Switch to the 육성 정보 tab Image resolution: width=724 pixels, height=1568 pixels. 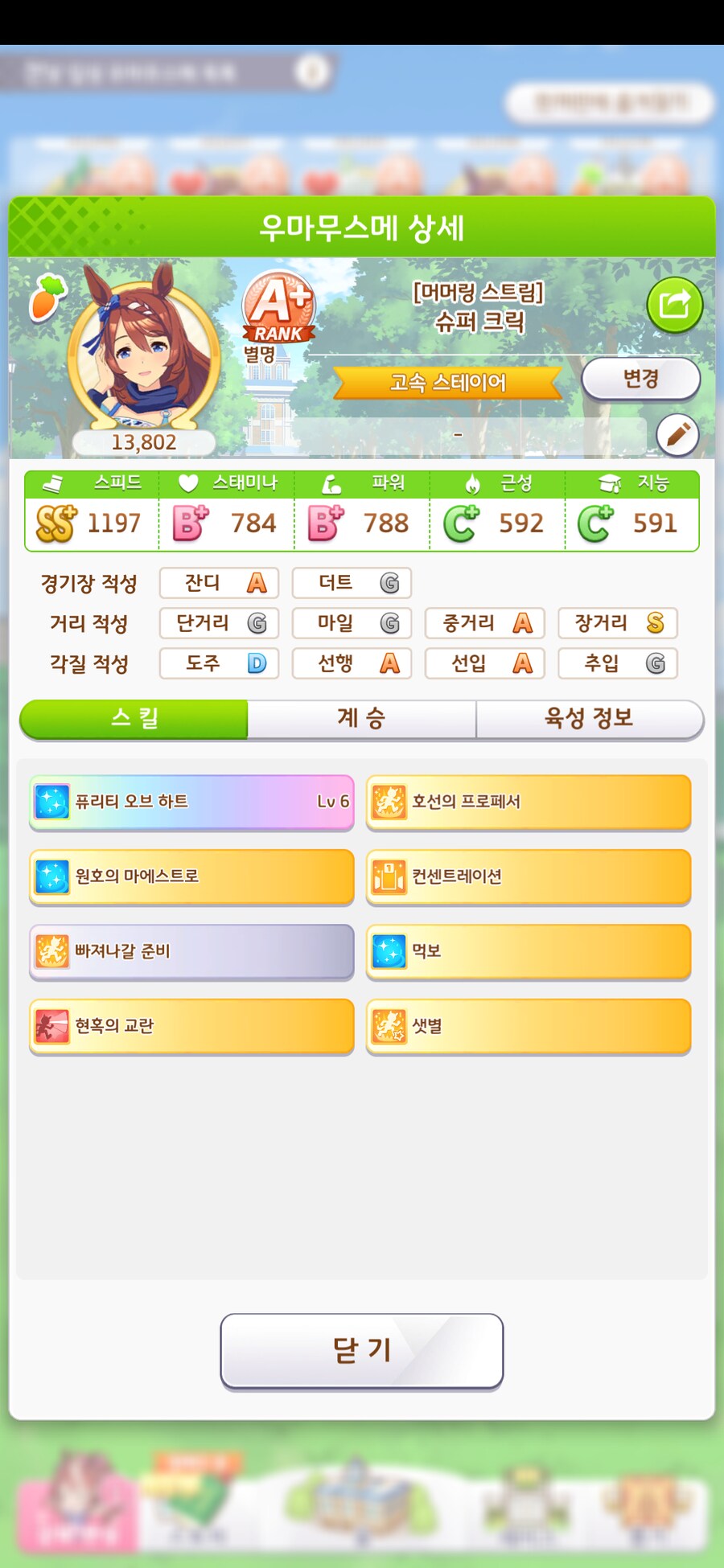pos(589,718)
